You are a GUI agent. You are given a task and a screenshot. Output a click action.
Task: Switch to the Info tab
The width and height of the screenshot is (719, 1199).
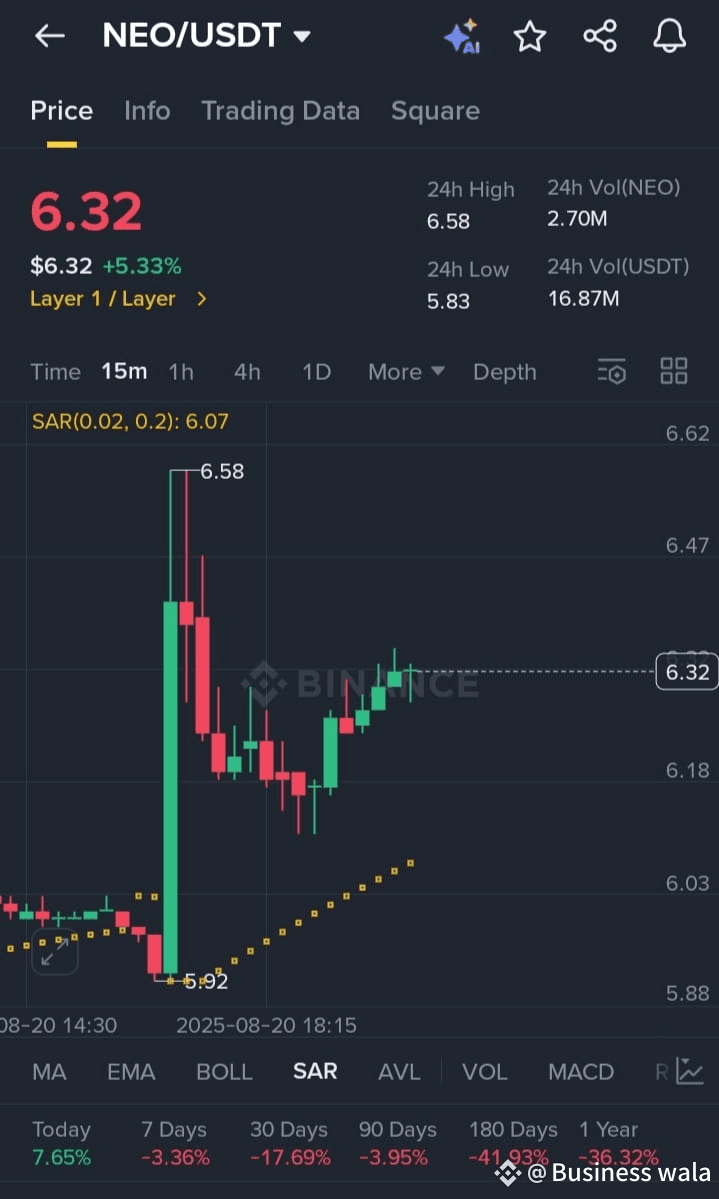[x=147, y=111]
